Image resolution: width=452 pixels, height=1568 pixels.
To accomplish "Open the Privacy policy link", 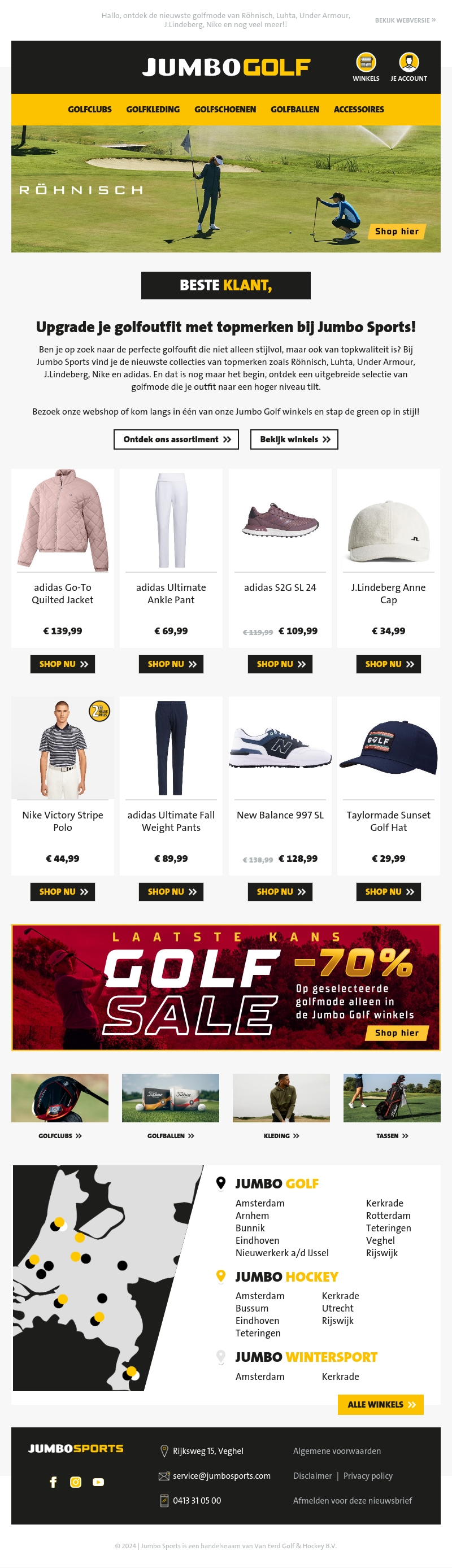I will [x=367, y=1476].
